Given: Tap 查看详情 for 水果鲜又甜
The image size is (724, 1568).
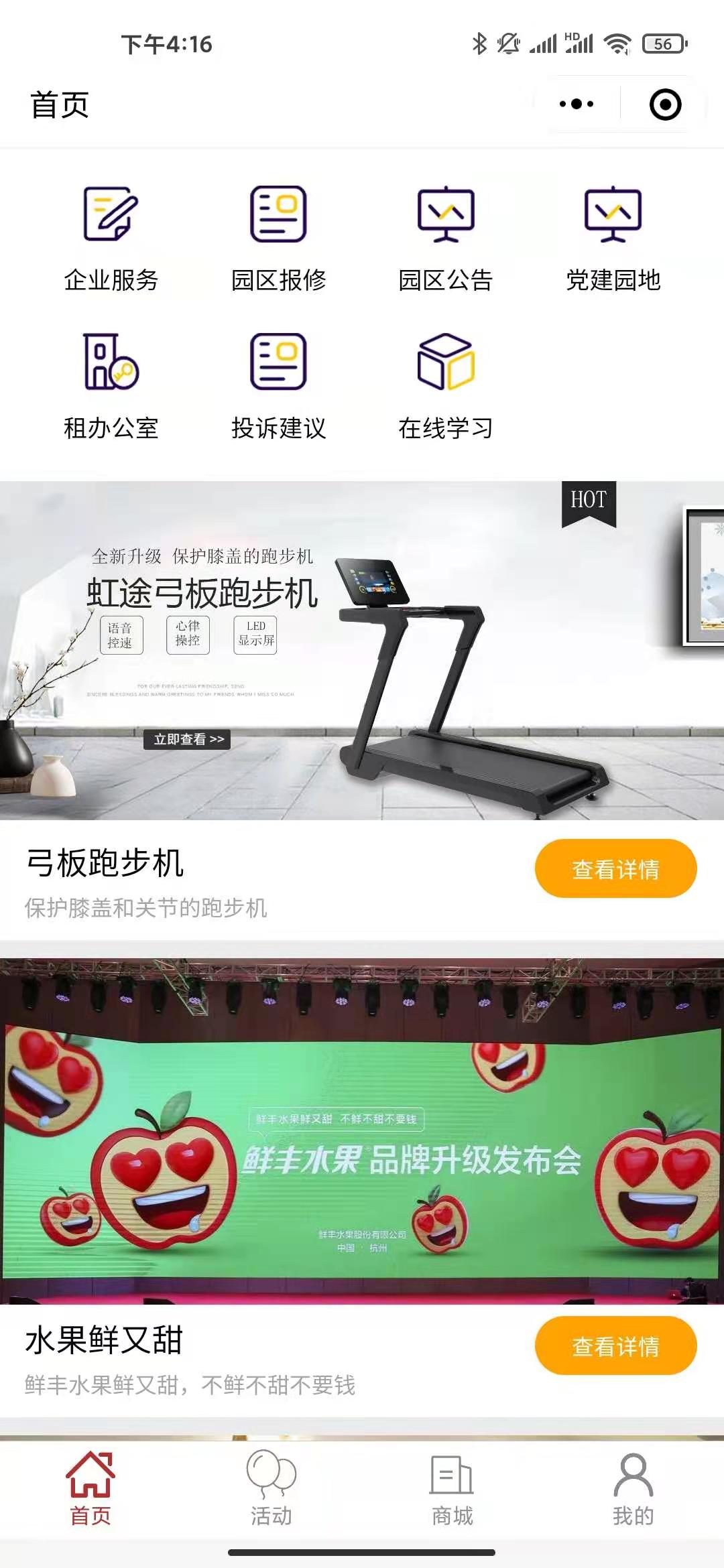Looking at the screenshot, I should click(x=615, y=1346).
